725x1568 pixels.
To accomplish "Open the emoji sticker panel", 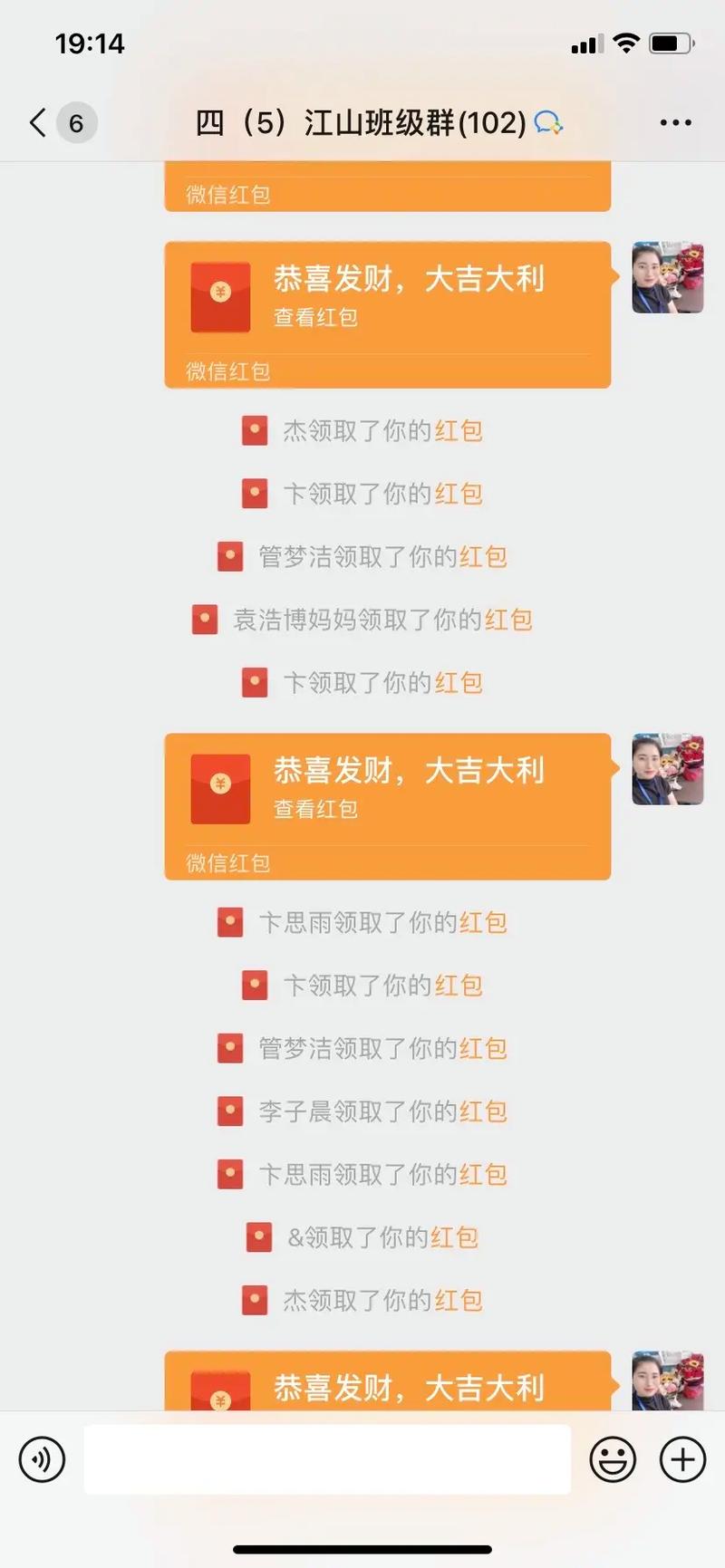I will point(613,1459).
